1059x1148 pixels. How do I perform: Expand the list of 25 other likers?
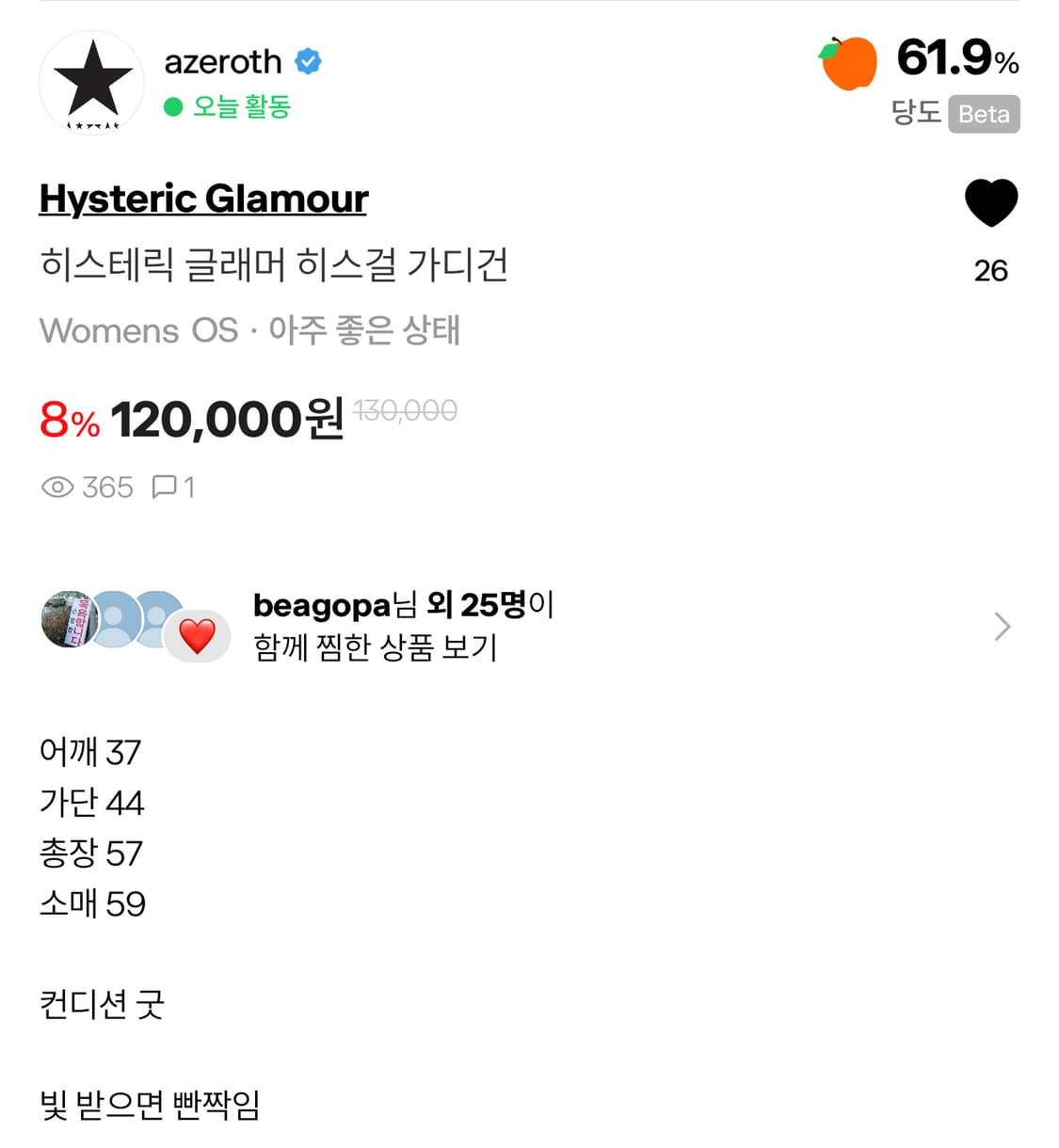pyautogui.click(x=489, y=605)
